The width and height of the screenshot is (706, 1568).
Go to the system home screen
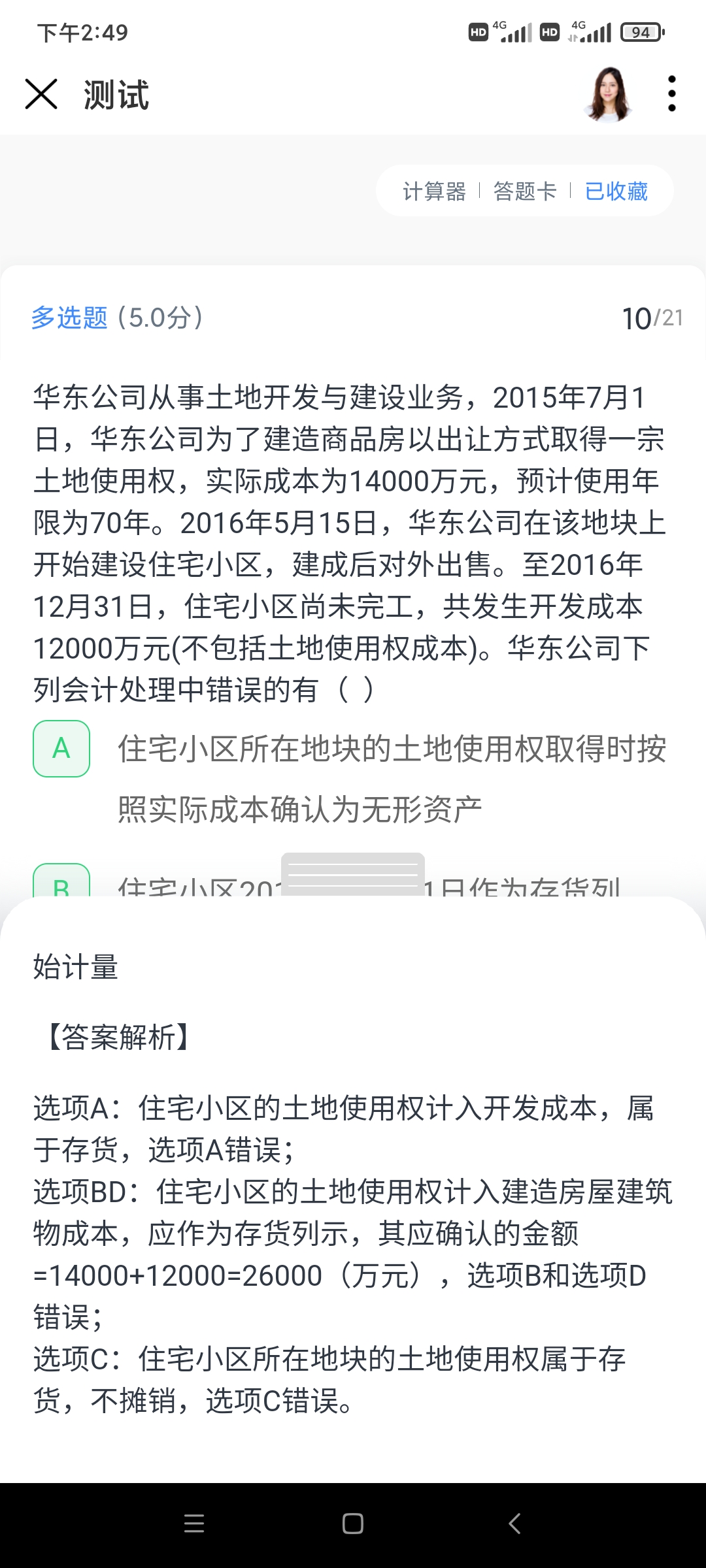(353, 1524)
